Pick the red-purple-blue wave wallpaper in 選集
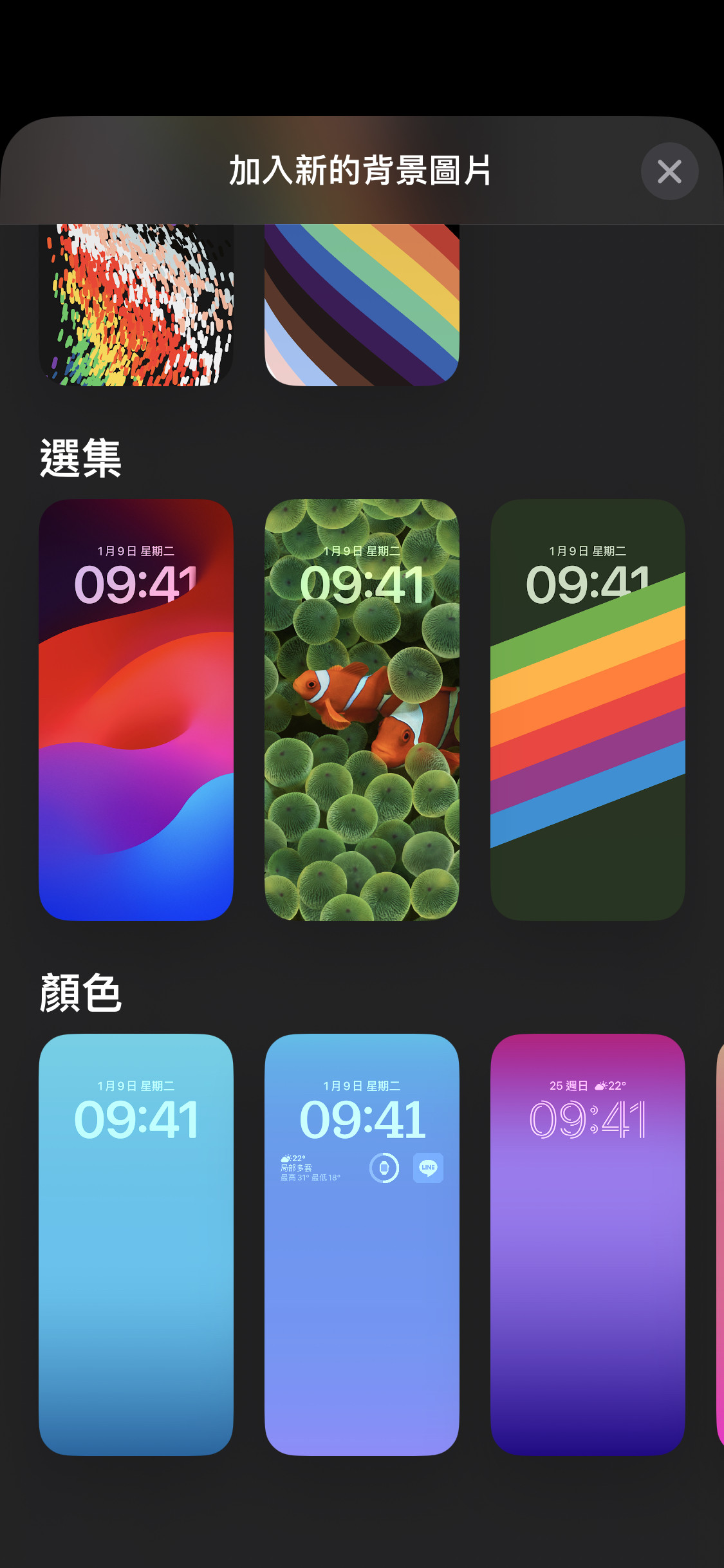 pos(136,709)
